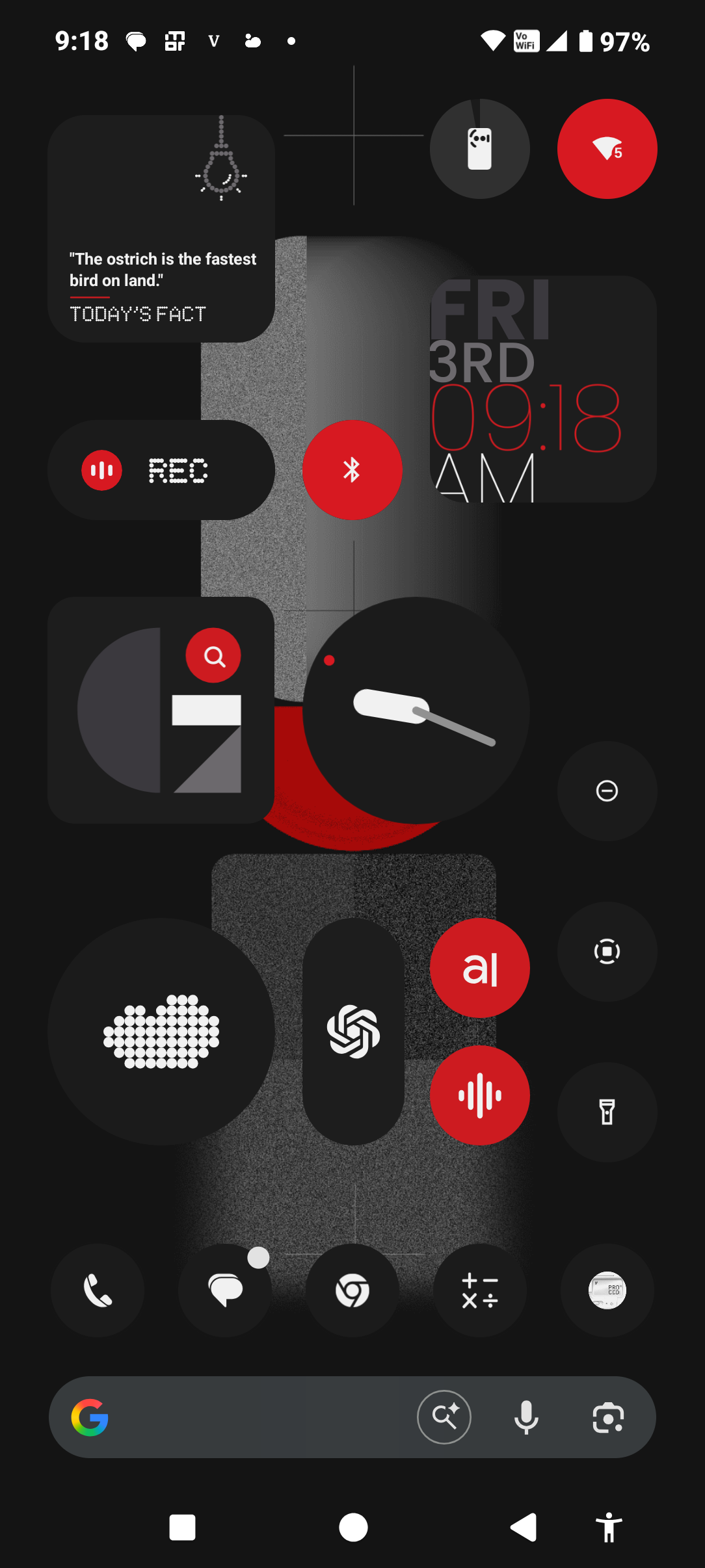This screenshot has height=1568, width=705.
Task: Open the Calculator app
Action: pos(480,1290)
